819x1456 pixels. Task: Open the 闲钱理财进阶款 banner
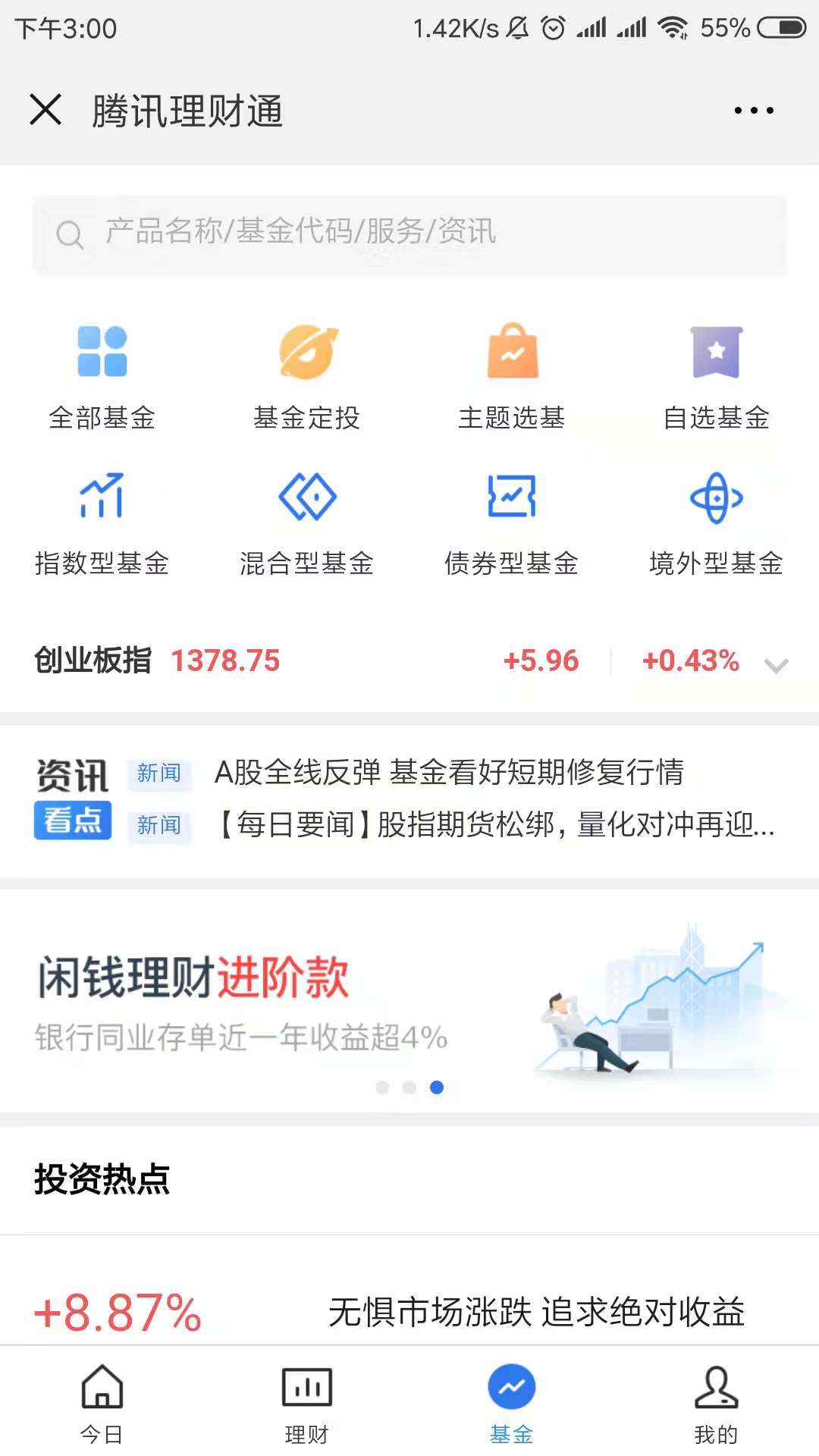409,993
